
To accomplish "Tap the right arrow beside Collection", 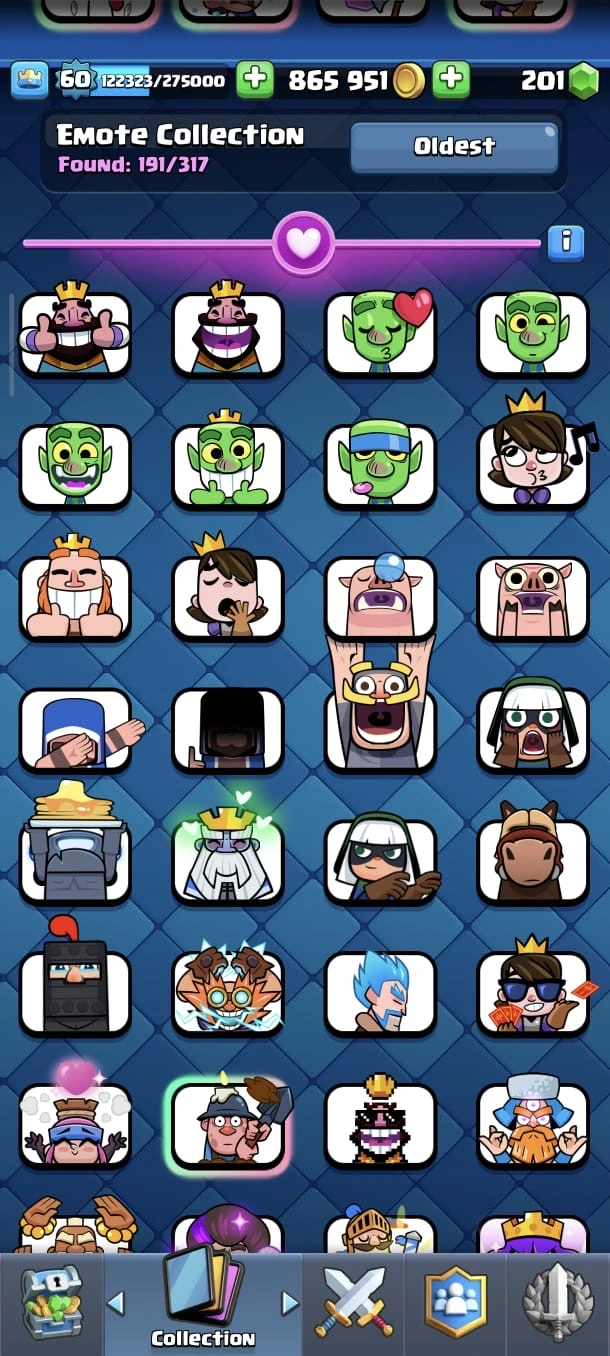I will (x=290, y=1302).
